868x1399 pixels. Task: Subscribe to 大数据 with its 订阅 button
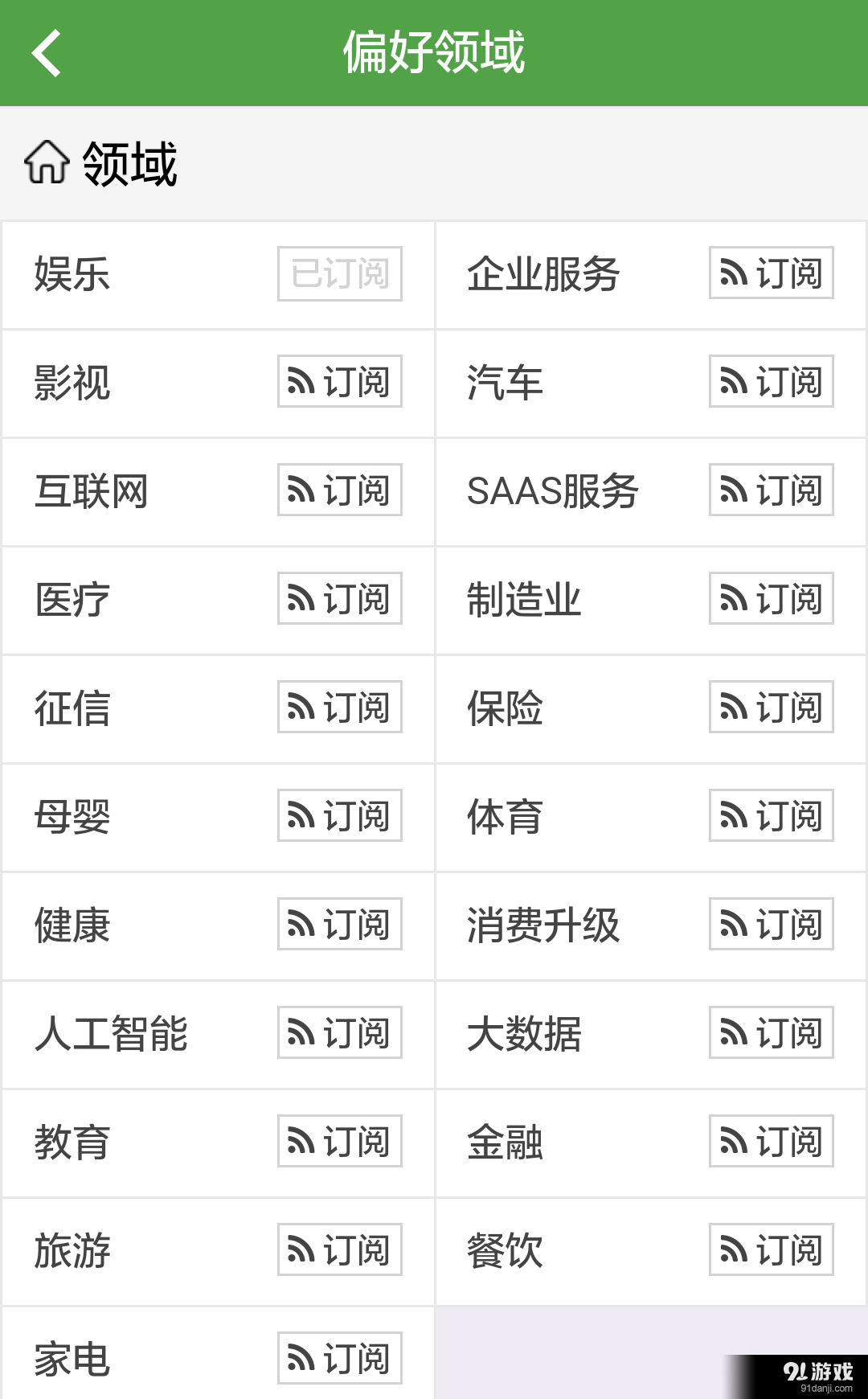point(769,1033)
